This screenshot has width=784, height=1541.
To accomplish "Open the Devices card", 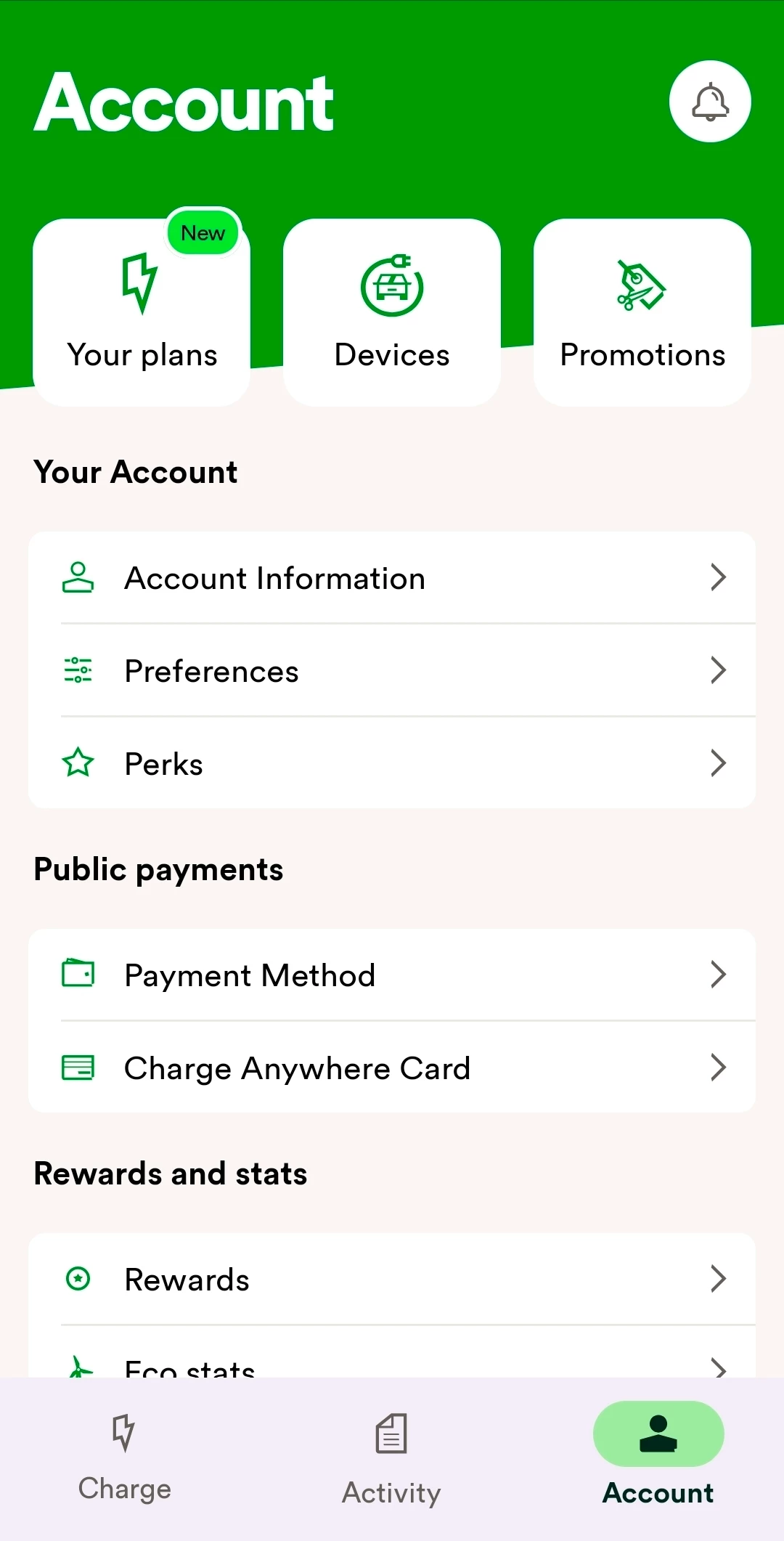I will 392,312.
